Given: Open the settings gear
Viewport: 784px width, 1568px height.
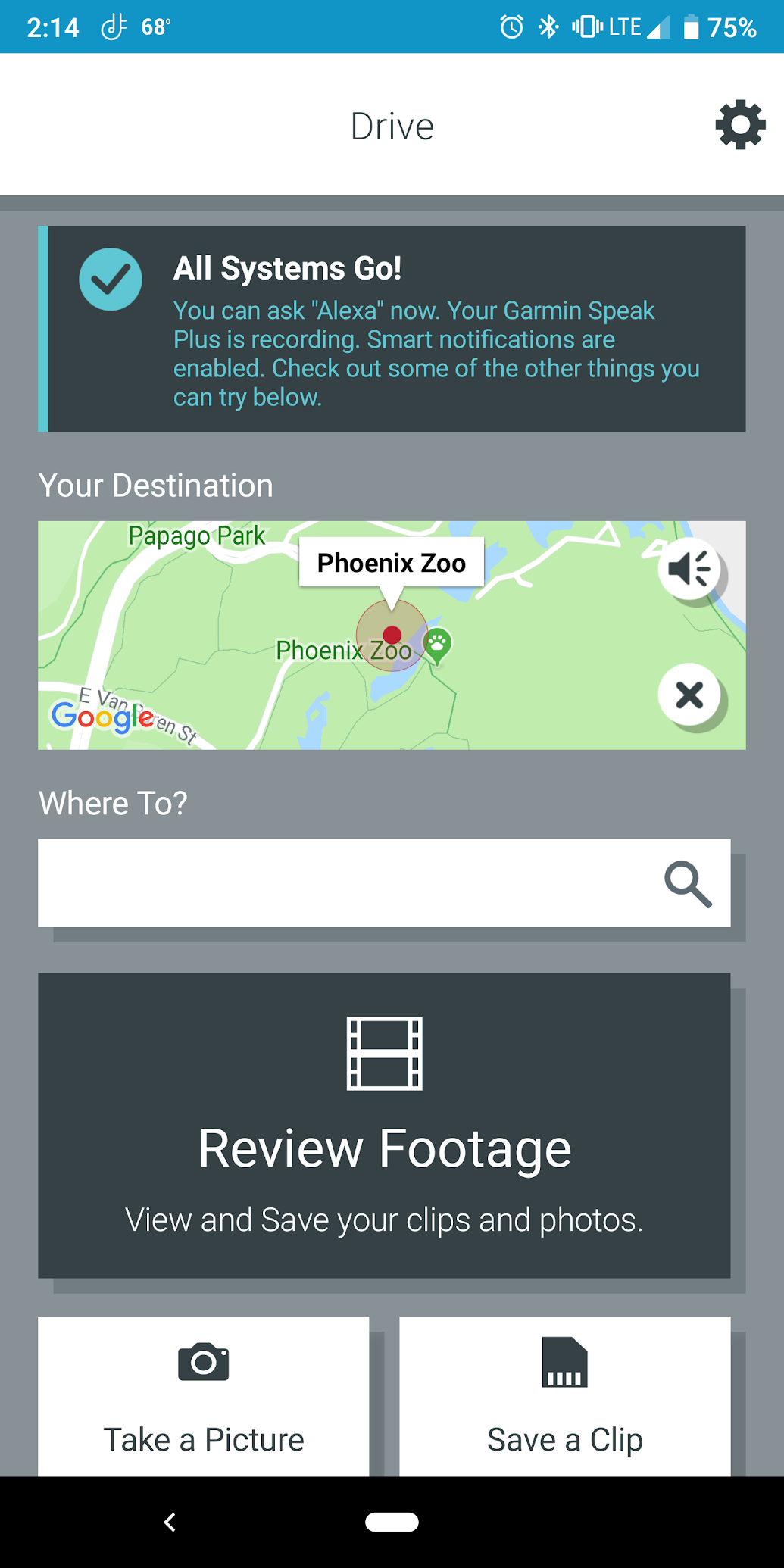Looking at the screenshot, I should tap(740, 125).
